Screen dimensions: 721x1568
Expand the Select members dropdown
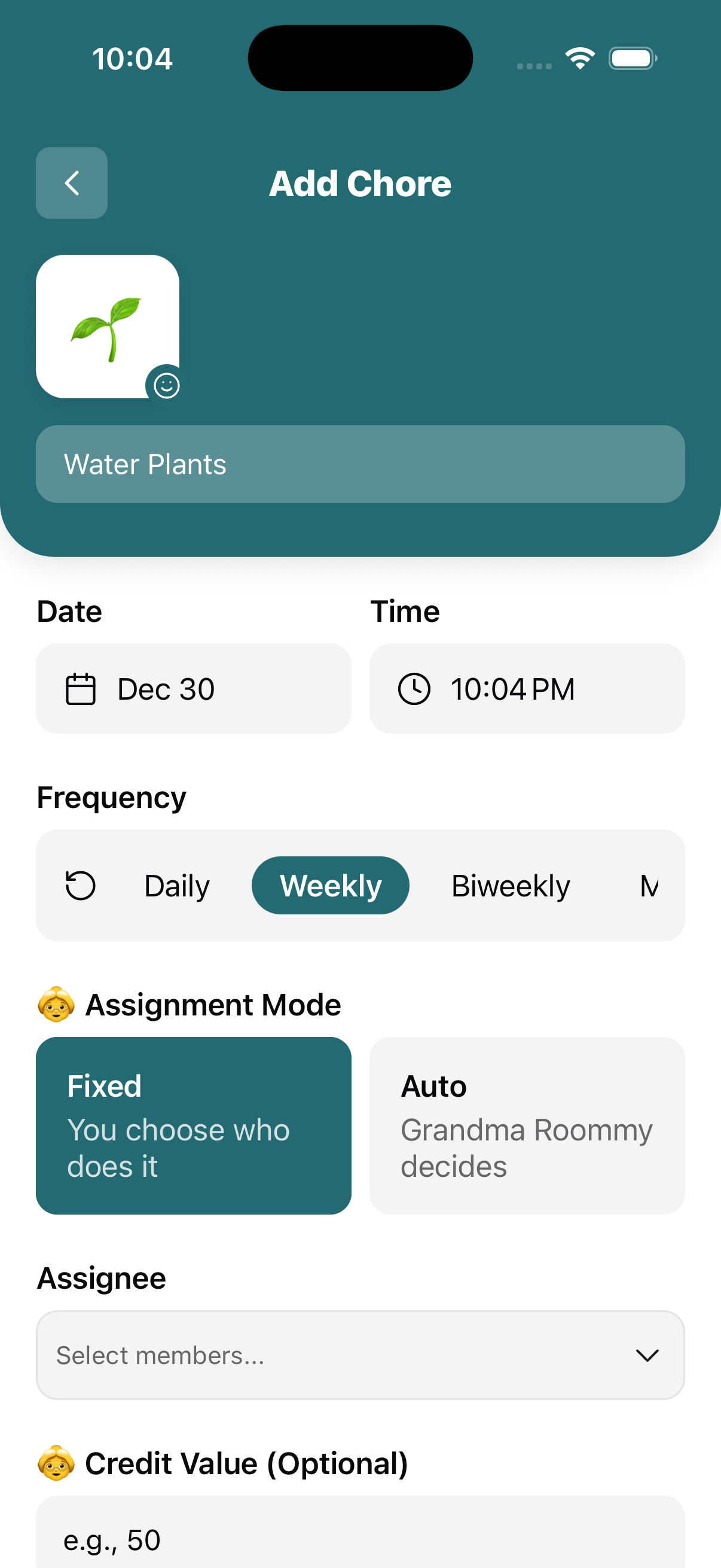(360, 1355)
